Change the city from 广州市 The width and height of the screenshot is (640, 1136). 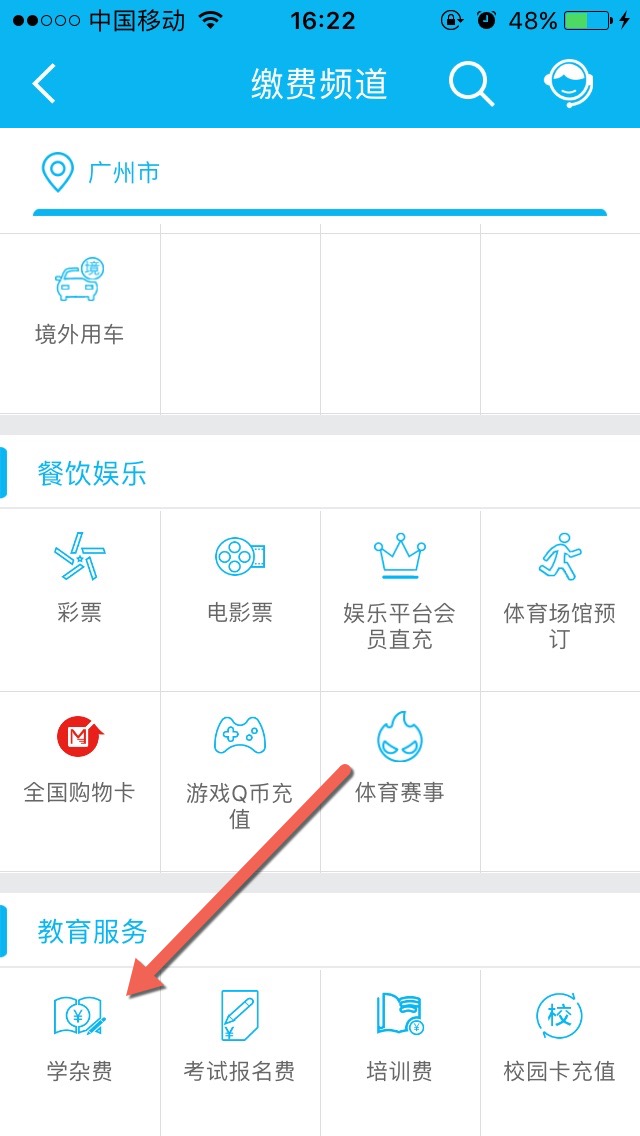[100, 172]
